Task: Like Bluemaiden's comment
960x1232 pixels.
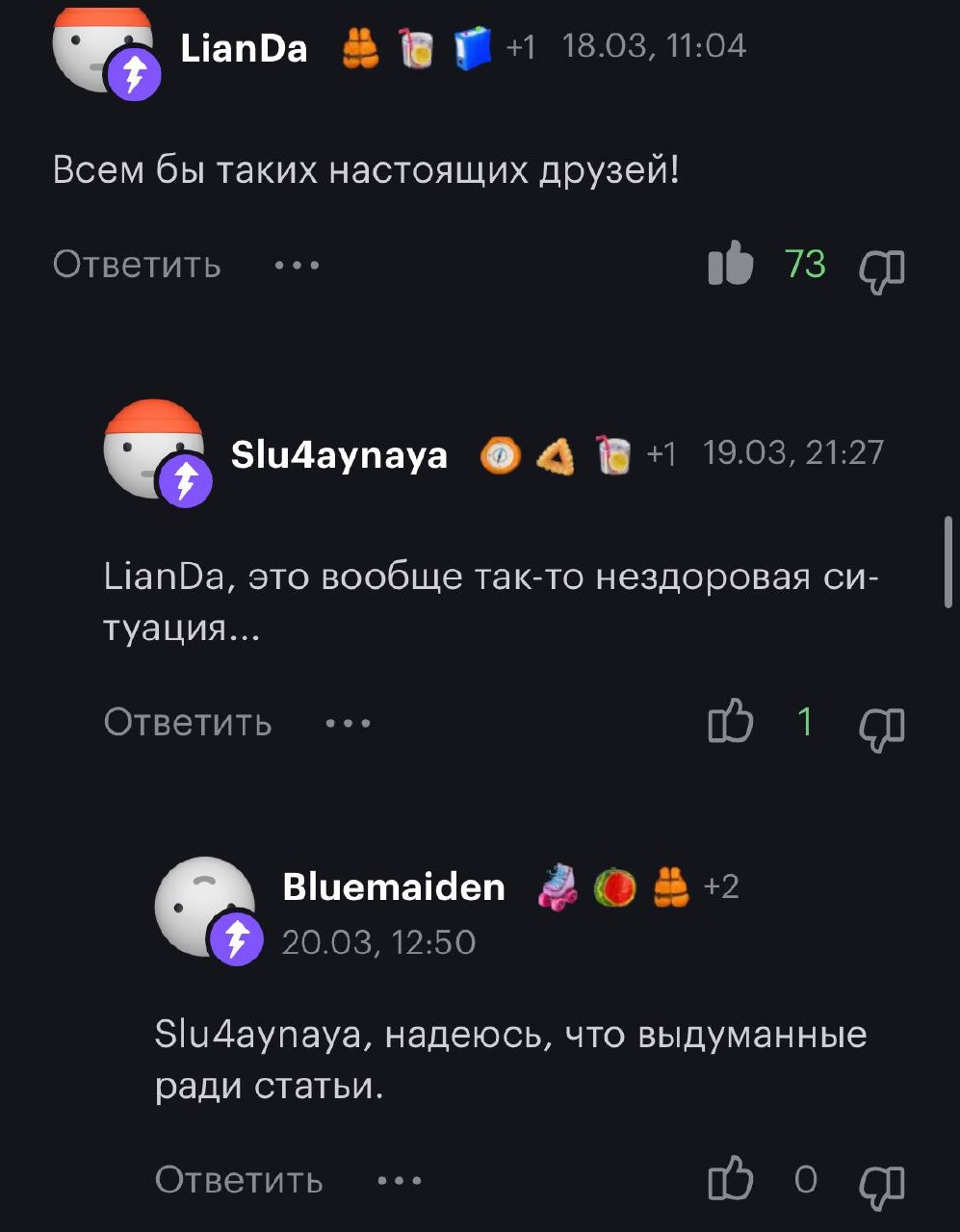Action: pos(730,1180)
